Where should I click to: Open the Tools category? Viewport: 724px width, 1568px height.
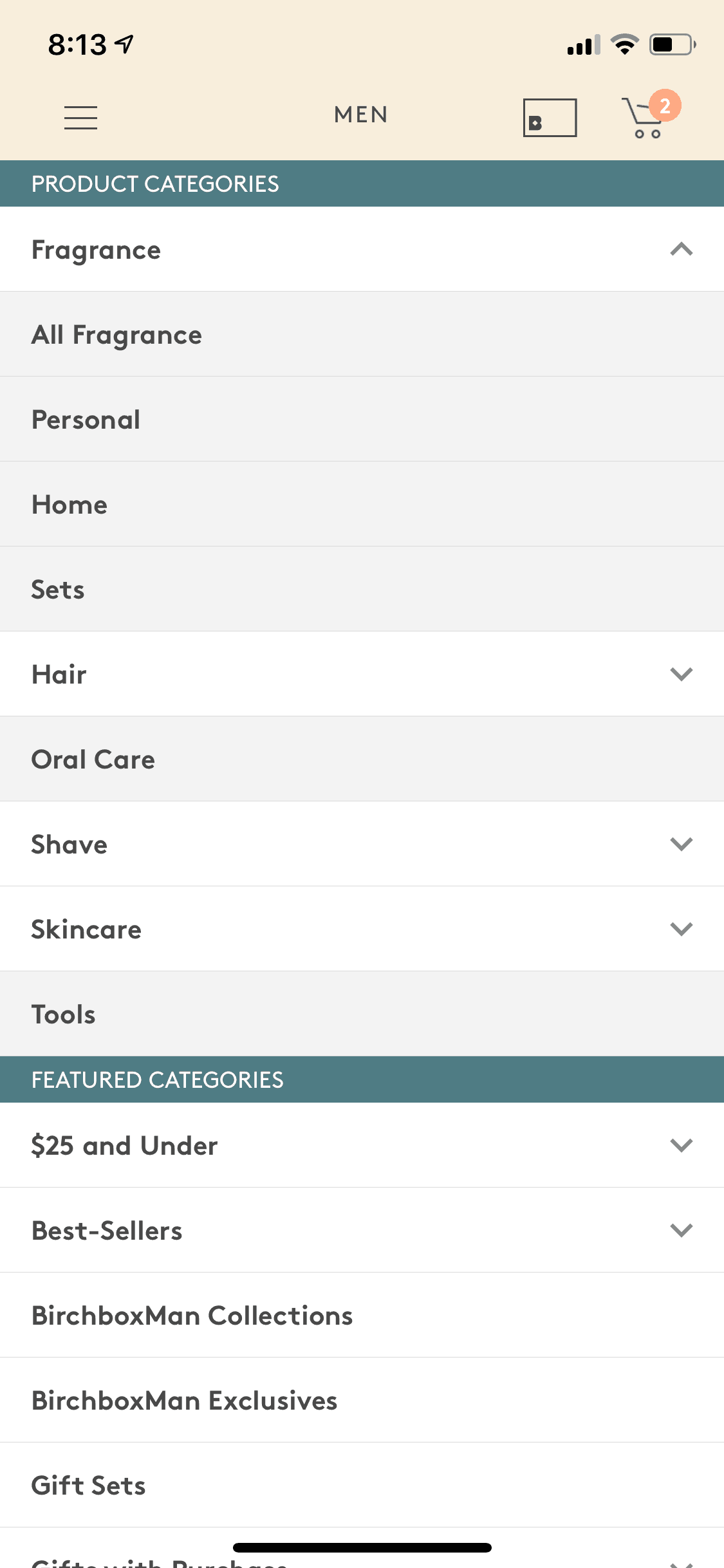pos(63,1014)
